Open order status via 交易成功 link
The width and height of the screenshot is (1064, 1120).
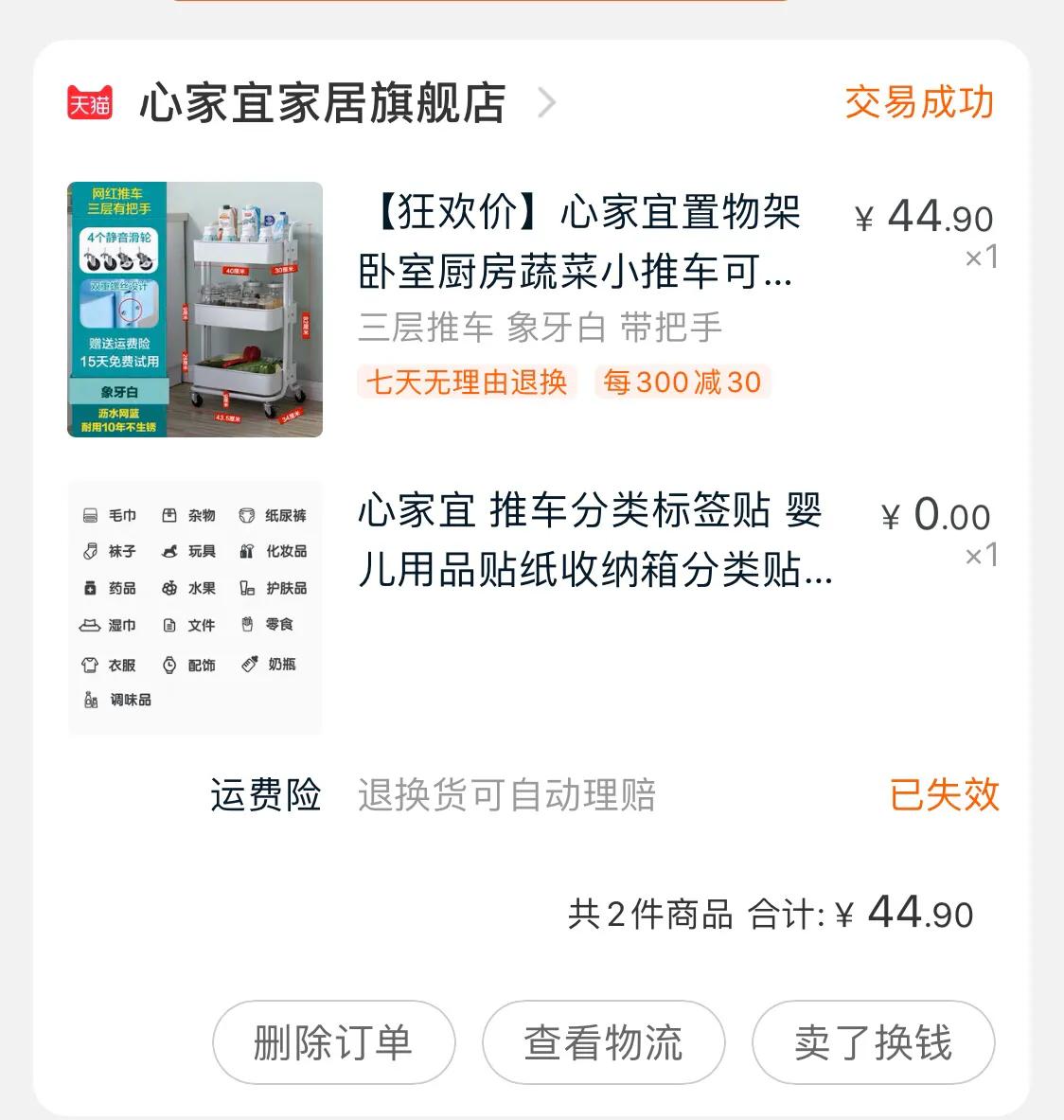click(x=919, y=104)
